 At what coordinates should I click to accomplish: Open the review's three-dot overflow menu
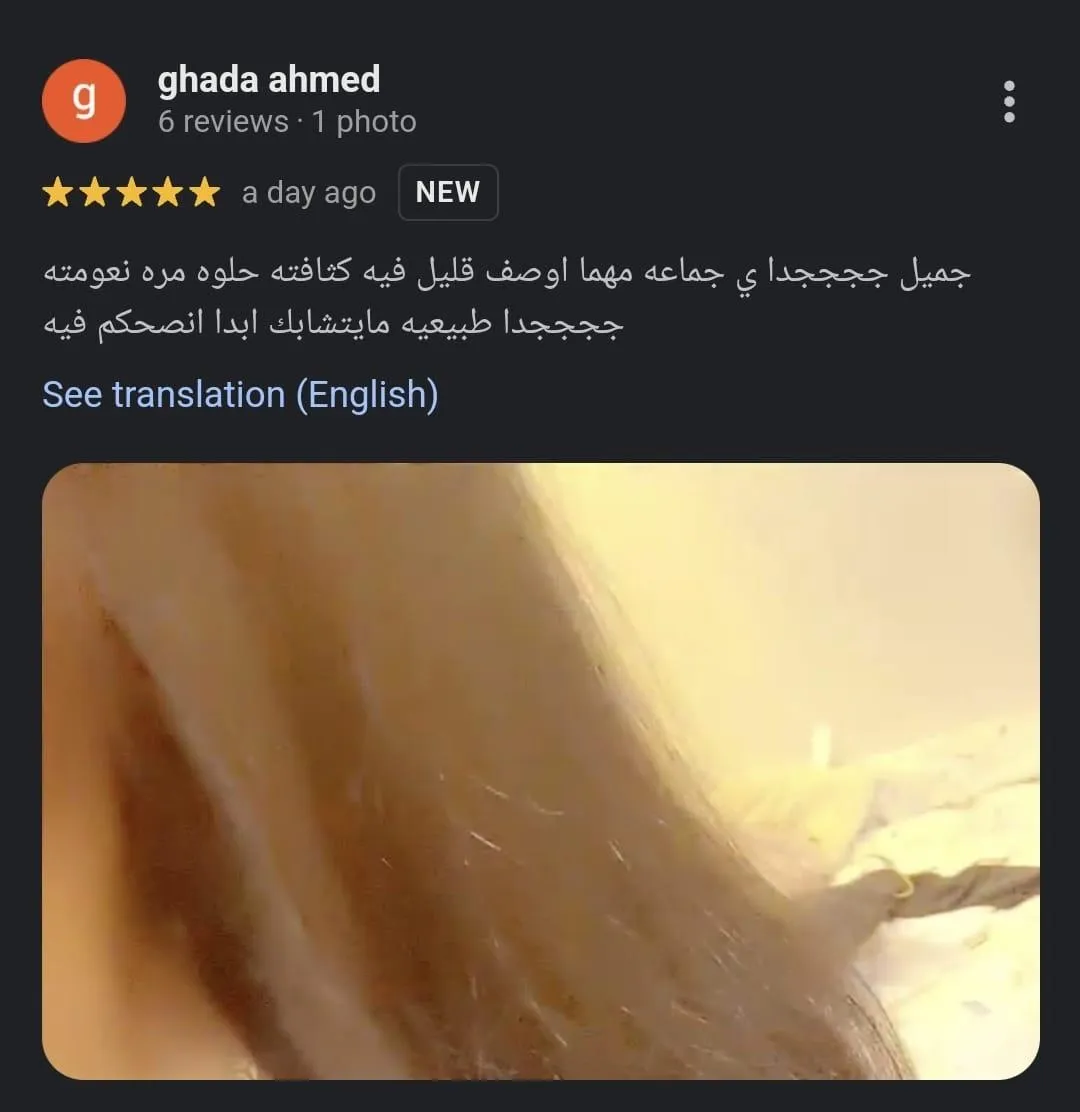point(1008,101)
